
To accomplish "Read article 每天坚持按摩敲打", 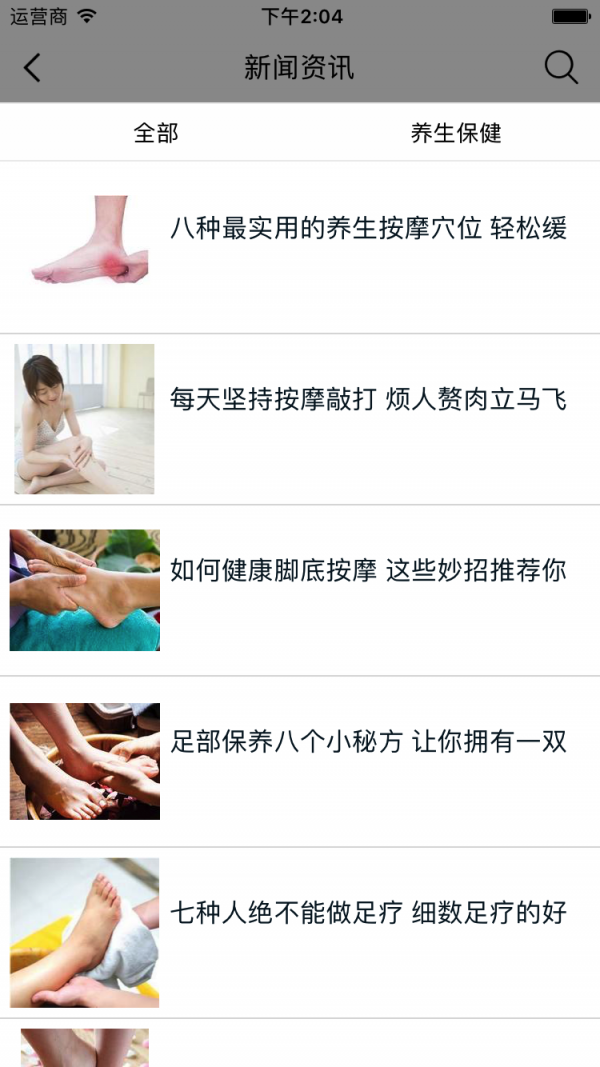I will pyautogui.click(x=300, y=419).
